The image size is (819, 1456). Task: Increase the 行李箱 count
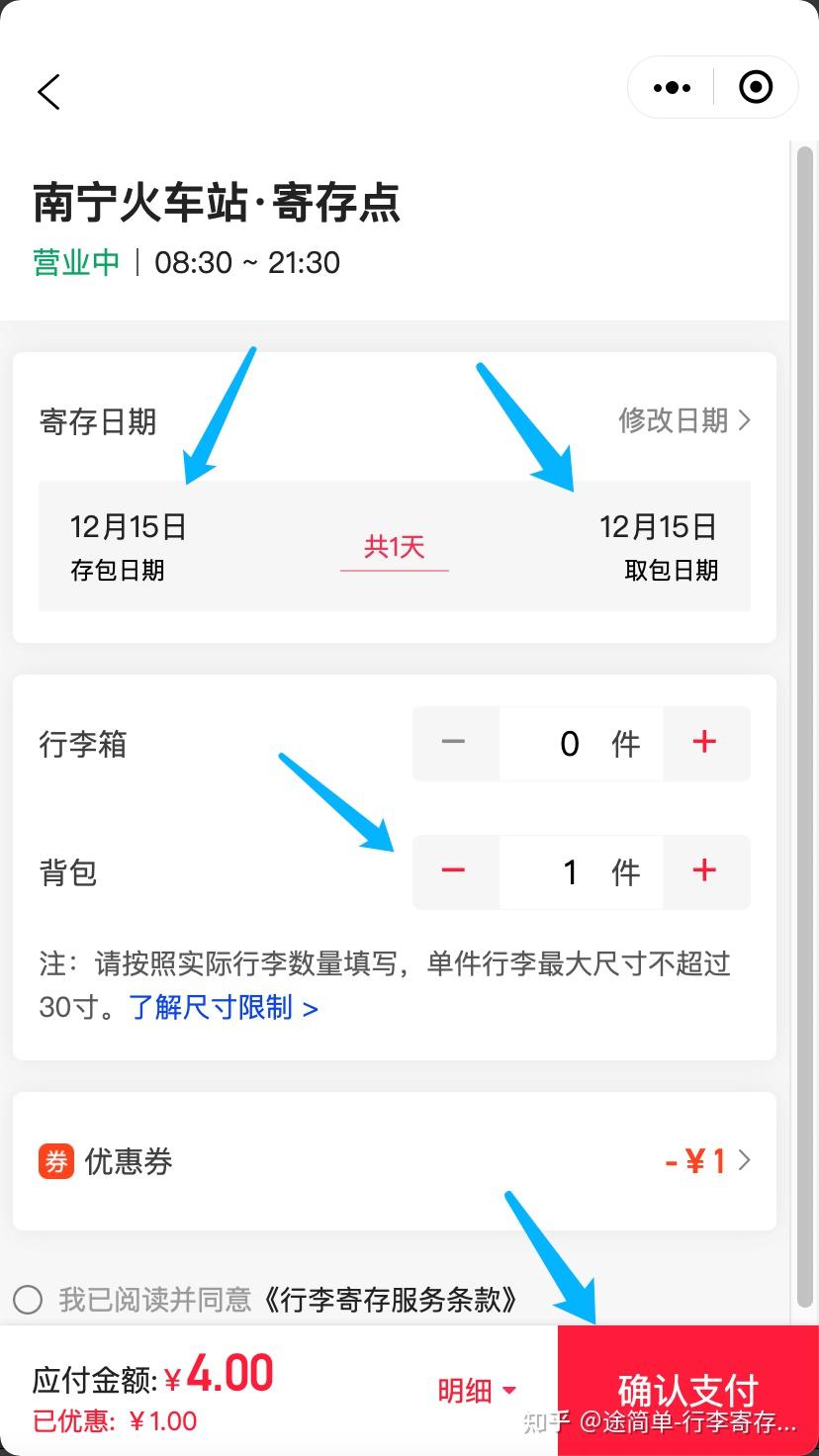tap(705, 744)
